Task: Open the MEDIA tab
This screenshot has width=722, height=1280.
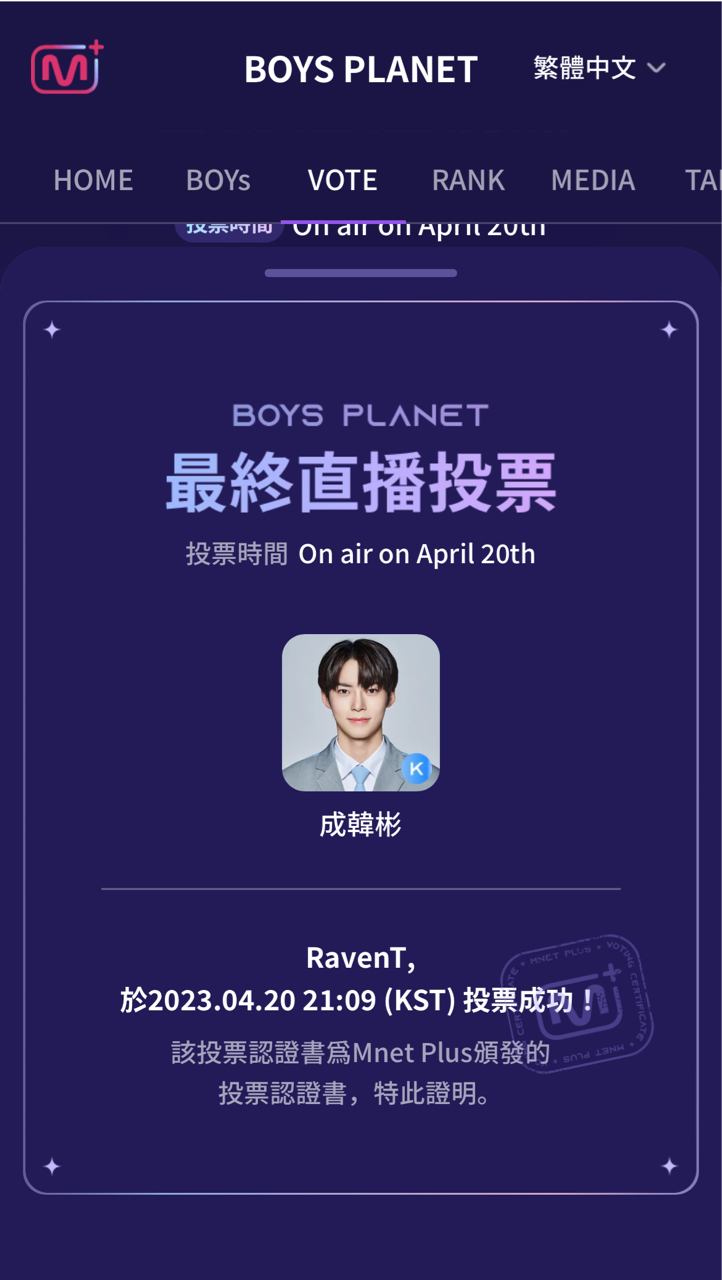Action: 593,180
